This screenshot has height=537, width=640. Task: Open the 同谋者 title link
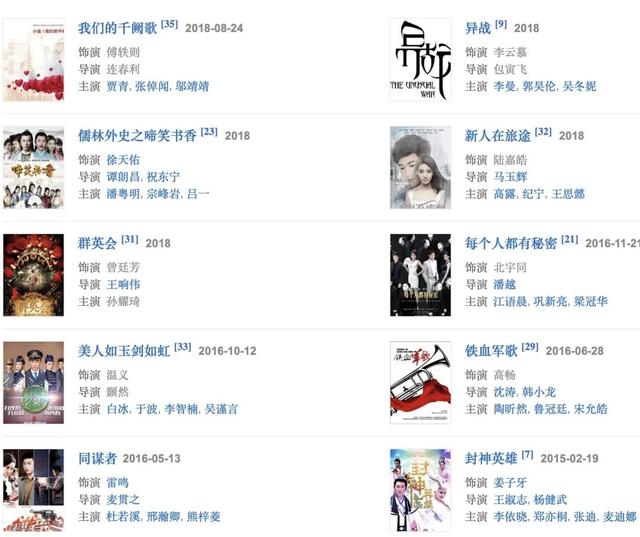(x=98, y=459)
